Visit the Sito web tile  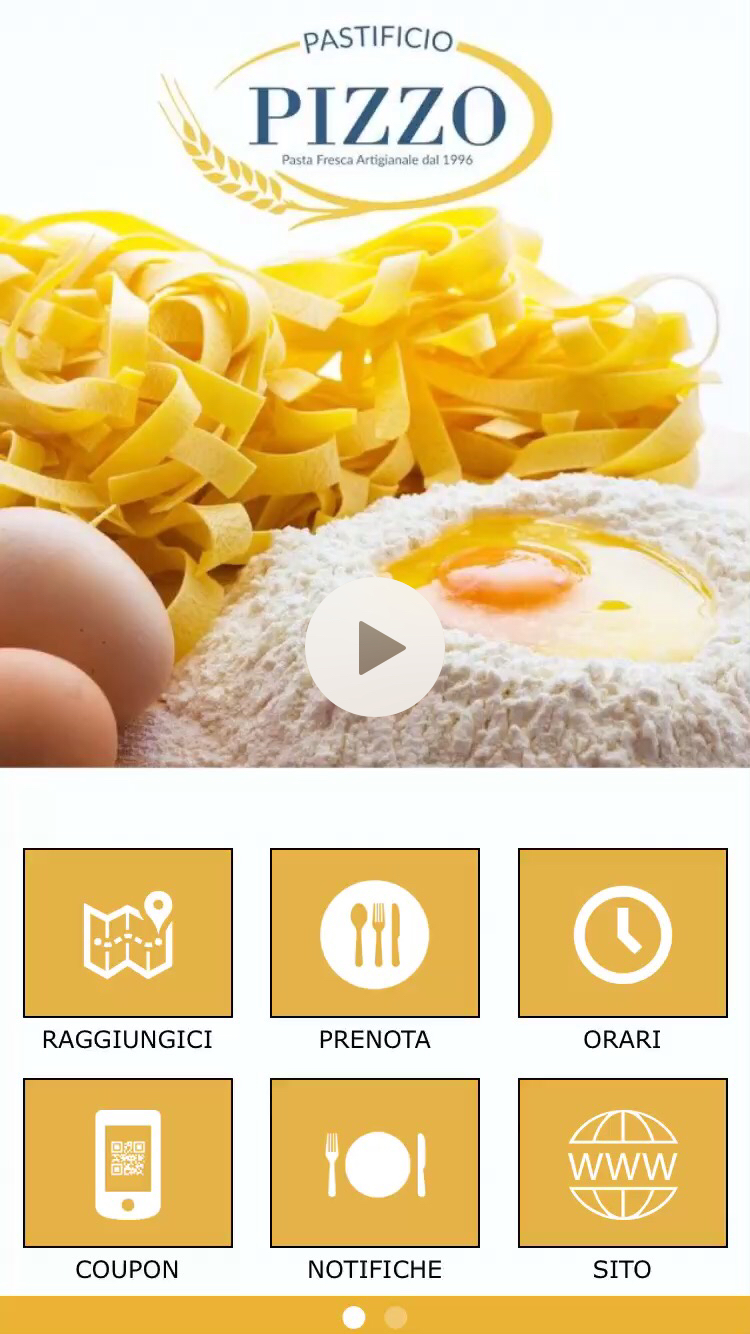pos(622,1163)
